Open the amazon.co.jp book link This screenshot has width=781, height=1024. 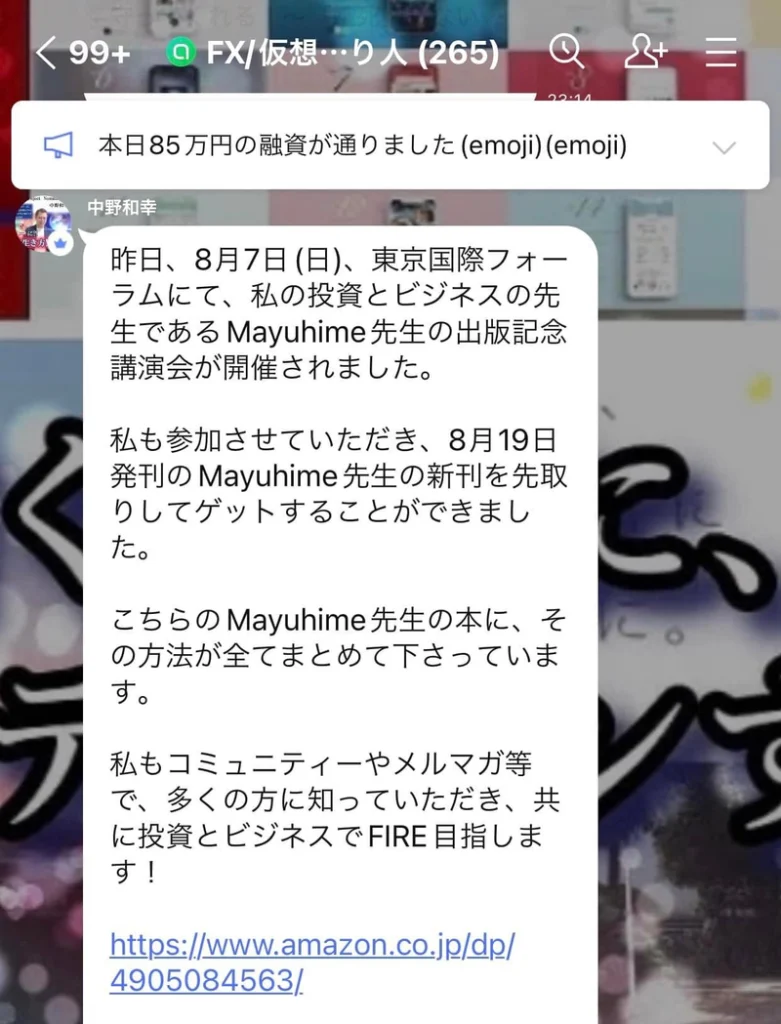tap(312, 962)
